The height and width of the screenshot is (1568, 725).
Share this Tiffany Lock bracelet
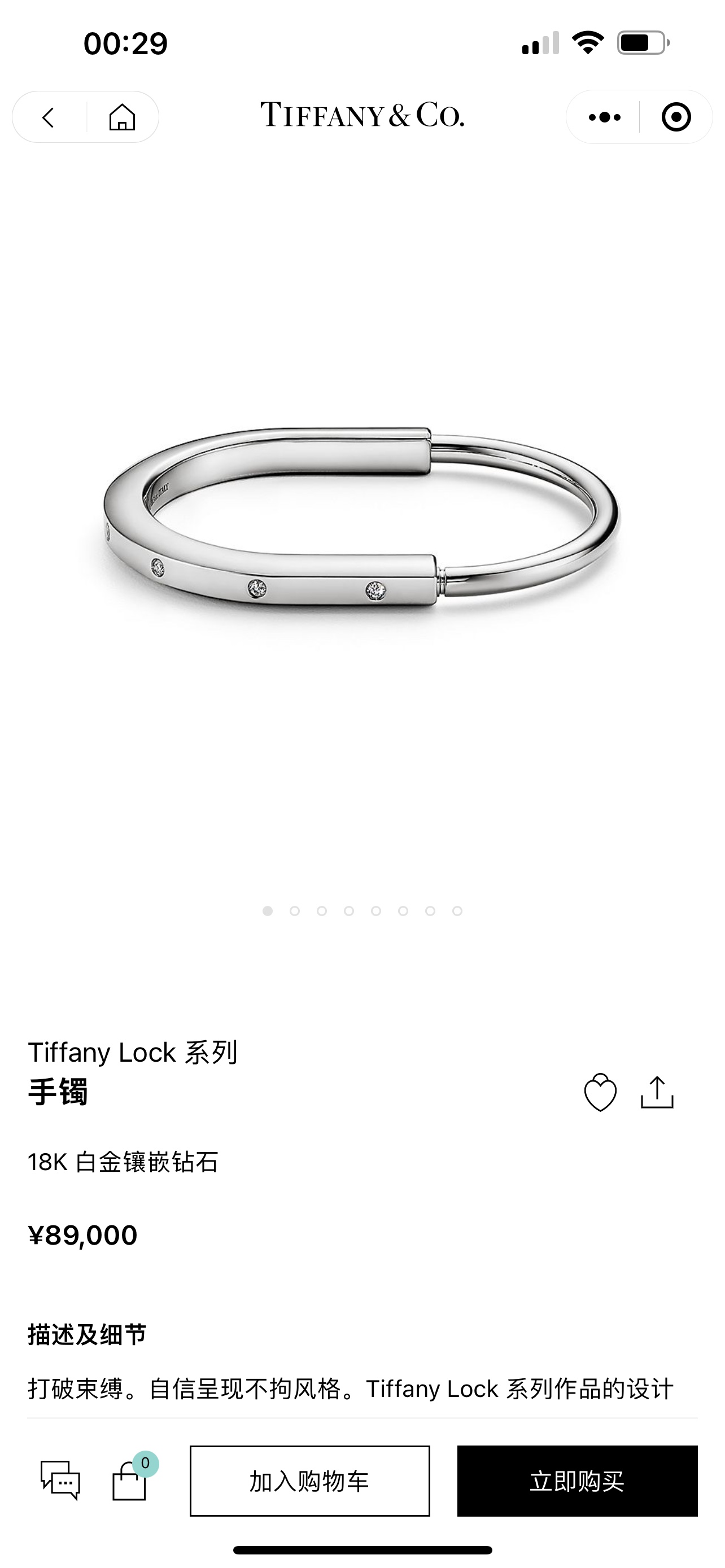[657, 1093]
